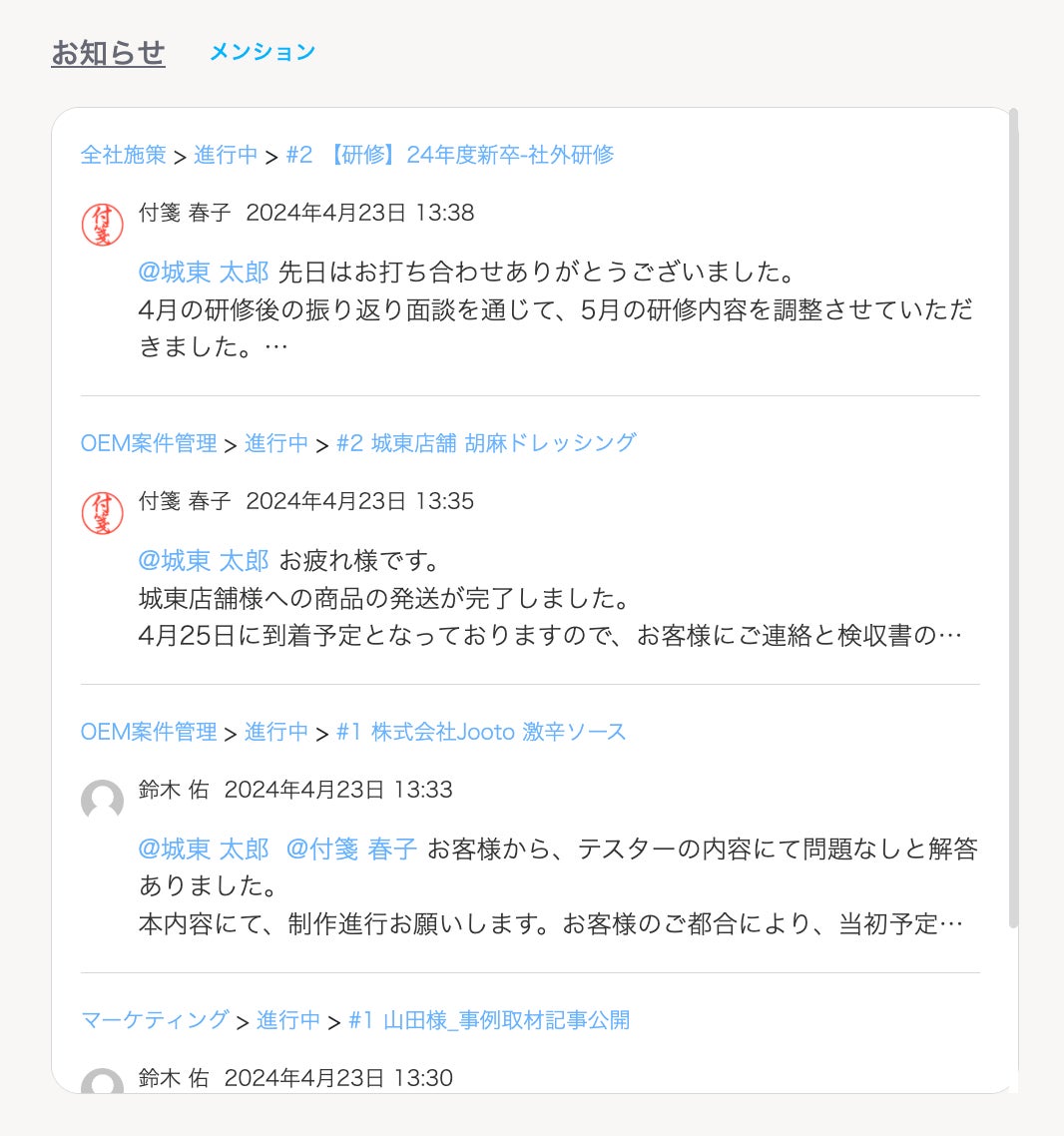
Task: Open 進行中 list link beside 全社施策
Action: coord(226,155)
